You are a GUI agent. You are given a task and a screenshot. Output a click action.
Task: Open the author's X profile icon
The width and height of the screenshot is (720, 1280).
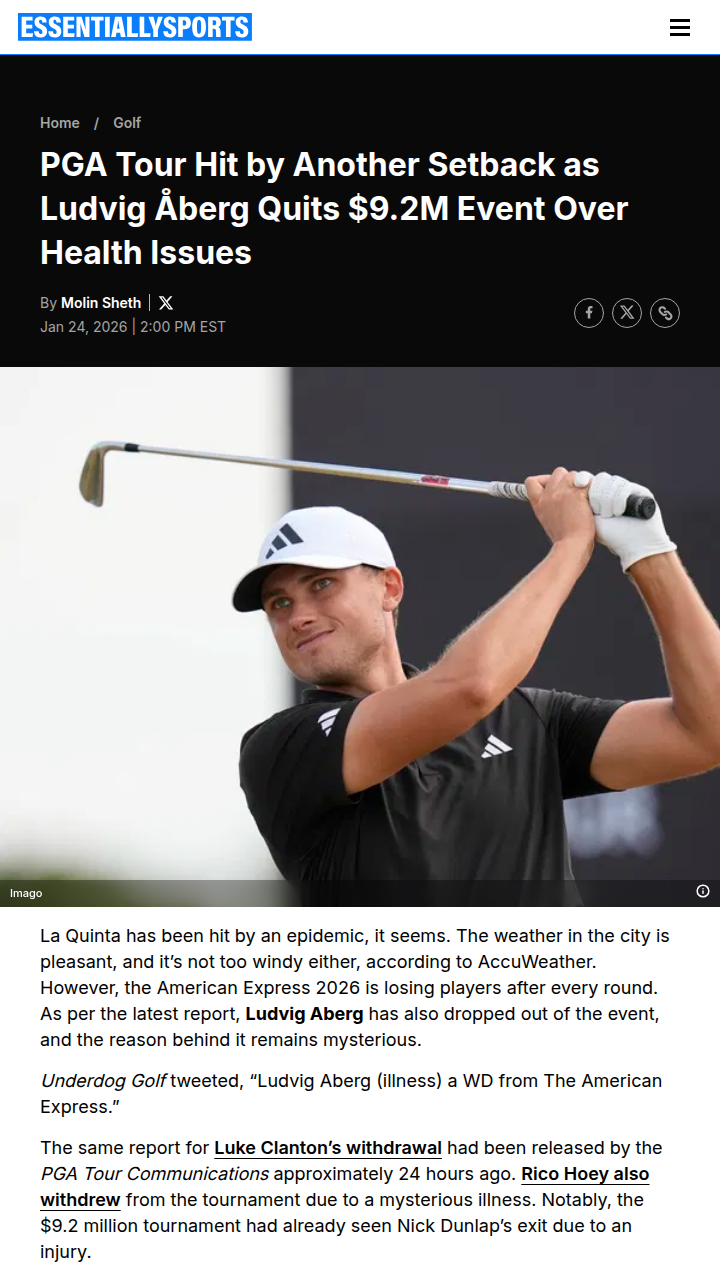coord(166,303)
